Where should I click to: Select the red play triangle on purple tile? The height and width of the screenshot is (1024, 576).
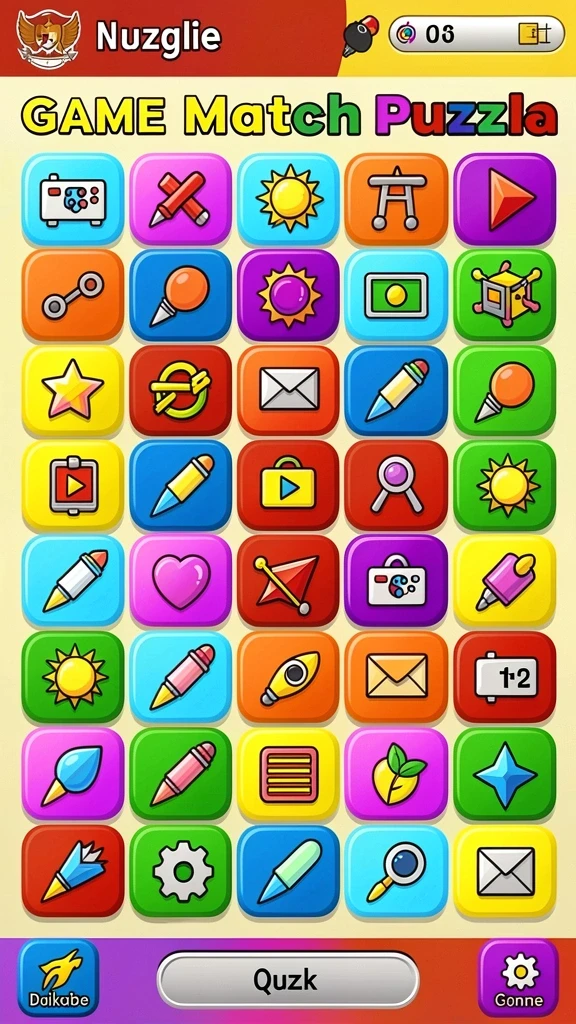coord(504,199)
